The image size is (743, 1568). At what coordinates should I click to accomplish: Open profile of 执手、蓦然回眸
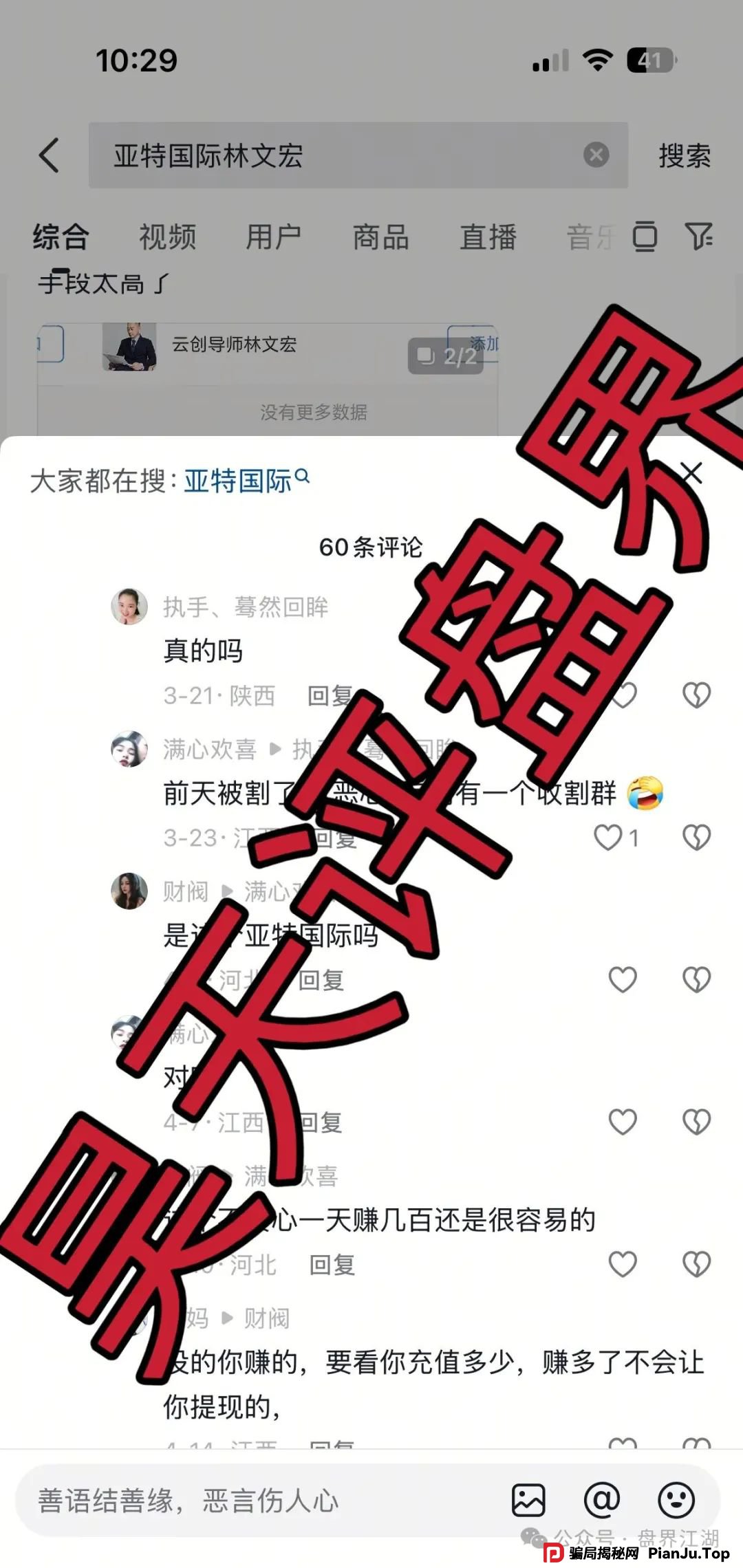pyautogui.click(x=129, y=607)
